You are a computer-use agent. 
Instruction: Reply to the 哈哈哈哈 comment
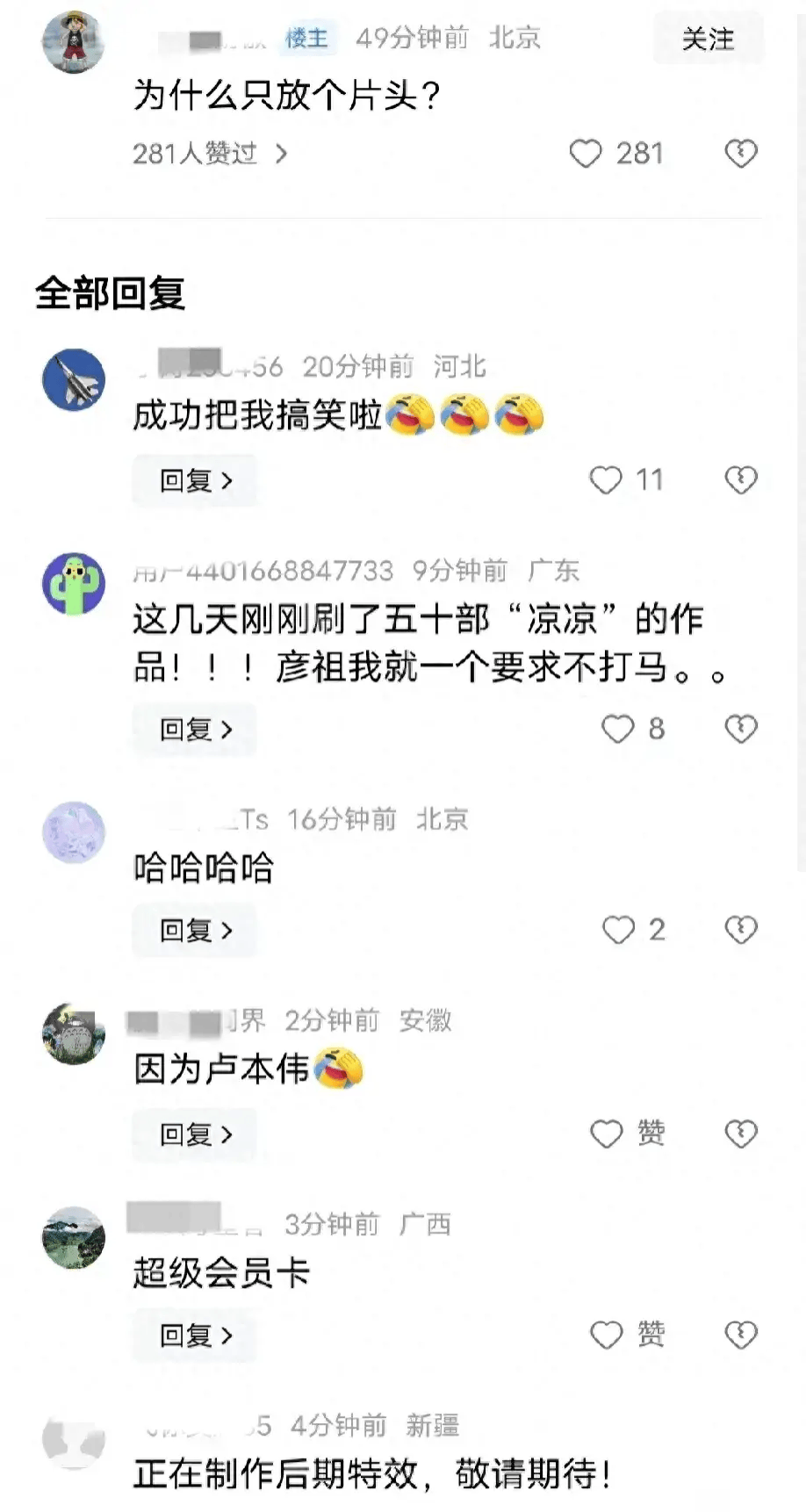point(195,930)
